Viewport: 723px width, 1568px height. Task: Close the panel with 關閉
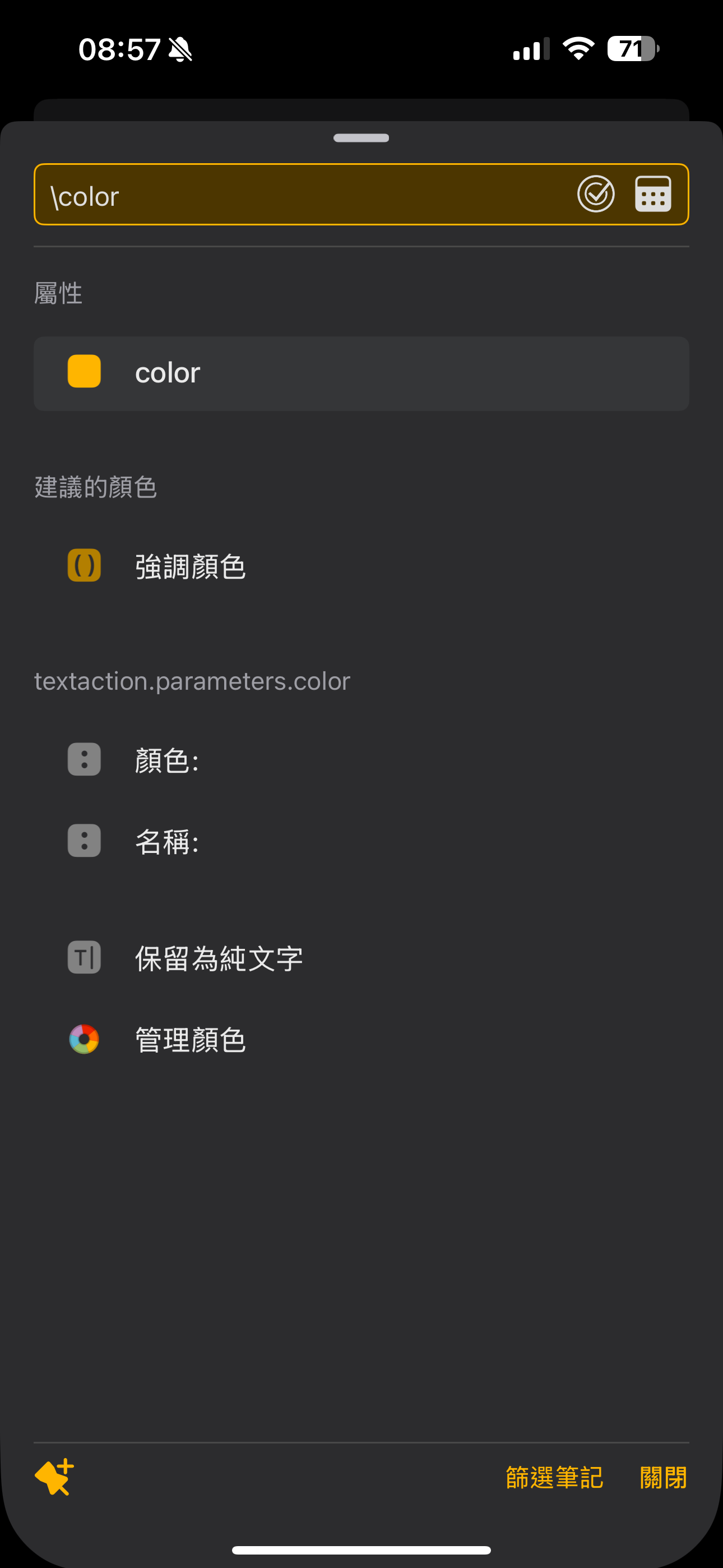[664, 1478]
